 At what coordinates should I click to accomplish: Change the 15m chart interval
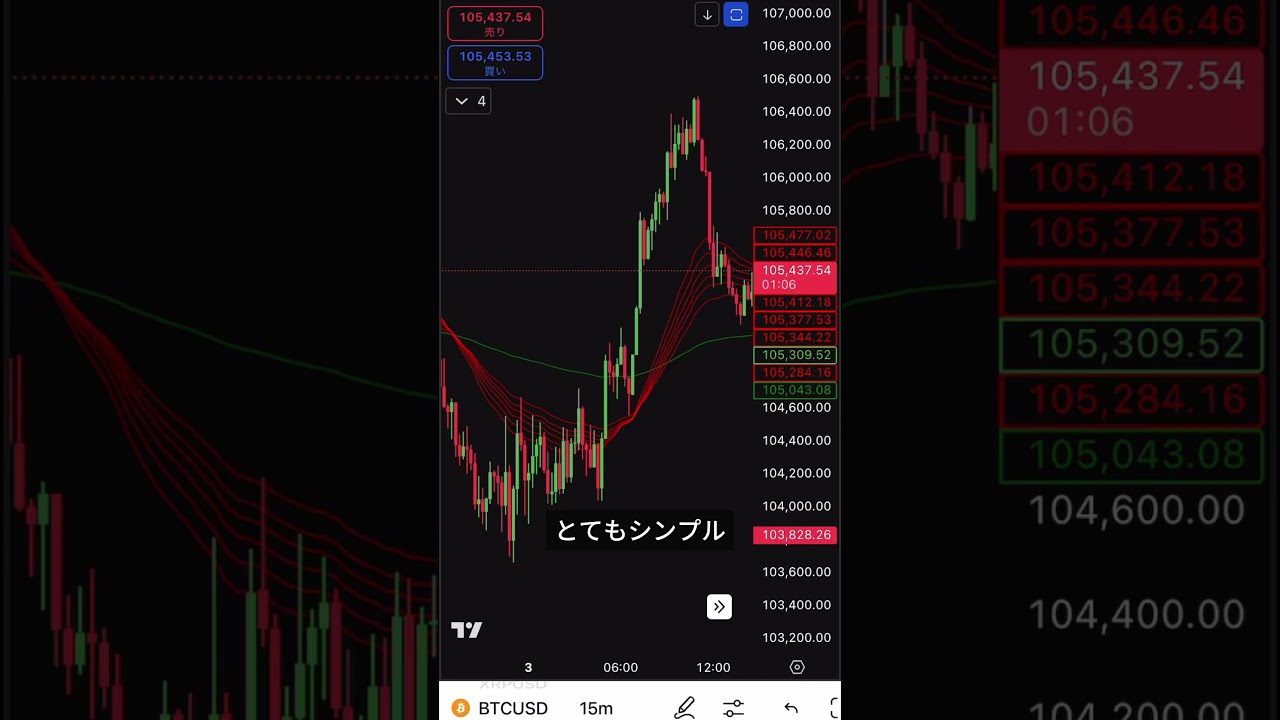coord(596,708)
